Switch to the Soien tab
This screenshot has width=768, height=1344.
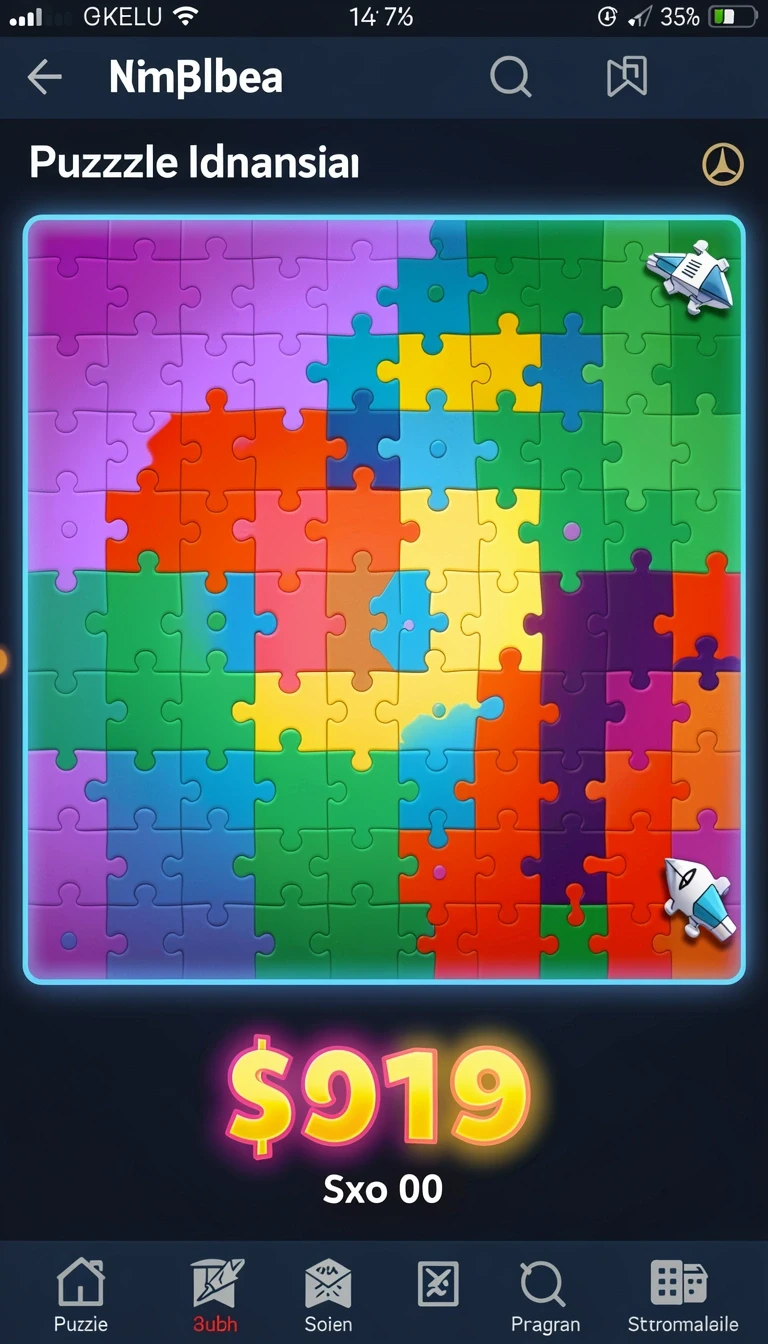coord(328,1295)
